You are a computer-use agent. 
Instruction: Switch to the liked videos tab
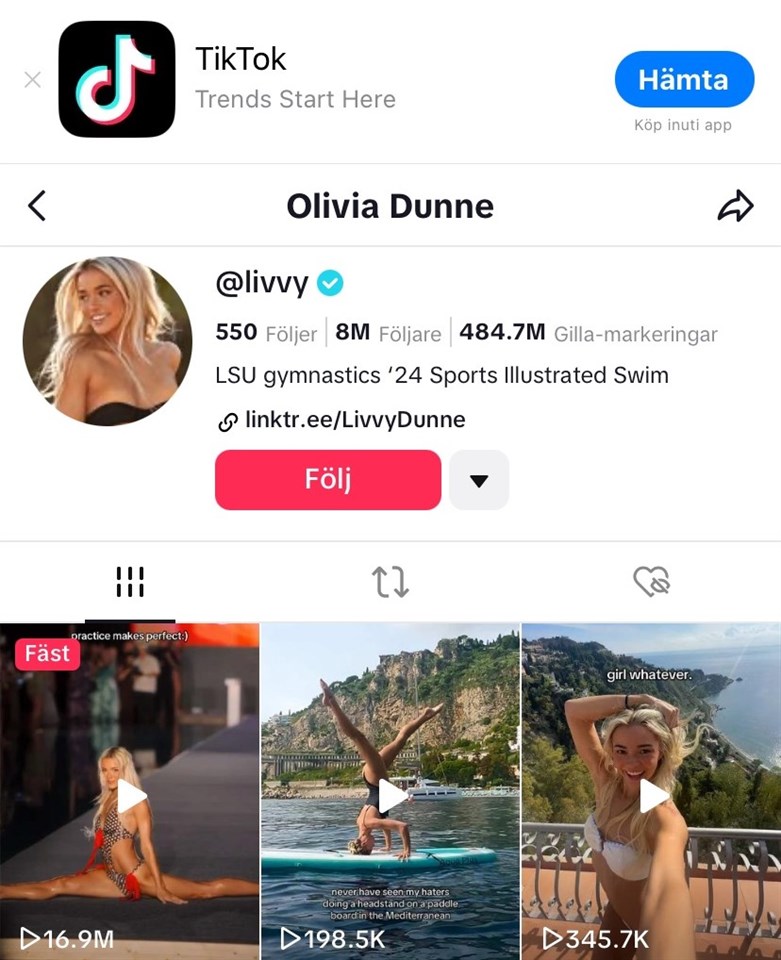[x=651, y=582]
